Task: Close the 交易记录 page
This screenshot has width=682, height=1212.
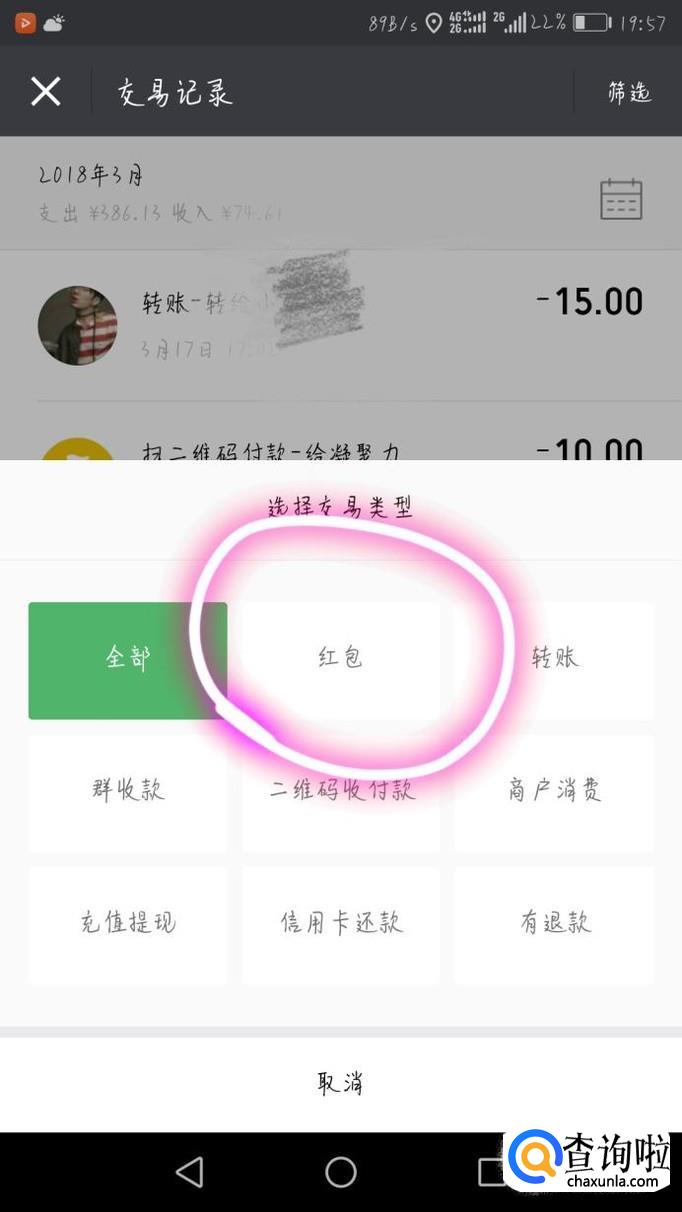Action: tap(45, 92)
